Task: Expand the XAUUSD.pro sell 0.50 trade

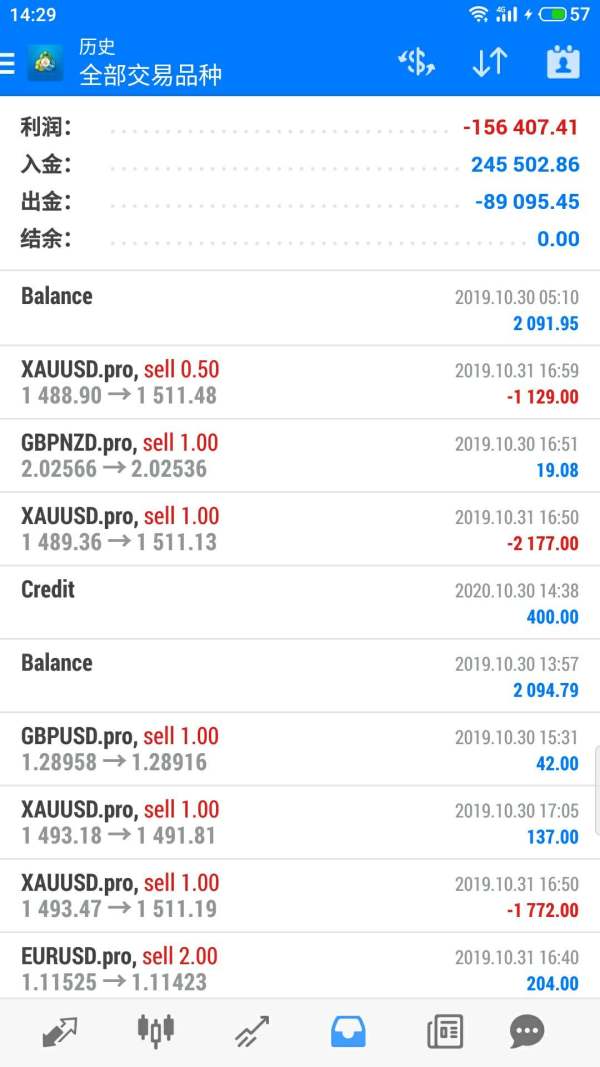Action: pyautogui.click(x=300, y=382)
